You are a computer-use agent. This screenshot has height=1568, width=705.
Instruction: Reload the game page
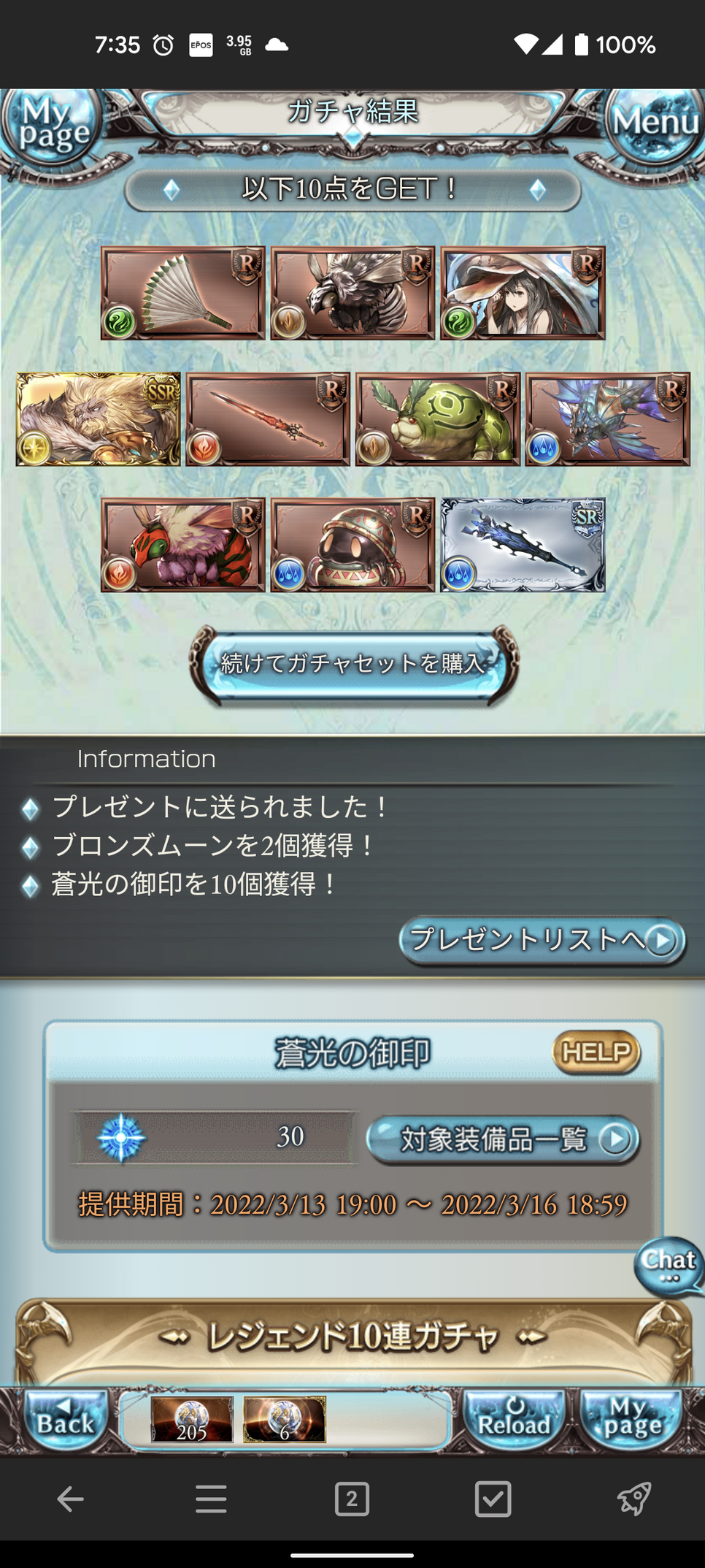point(514,1420)
